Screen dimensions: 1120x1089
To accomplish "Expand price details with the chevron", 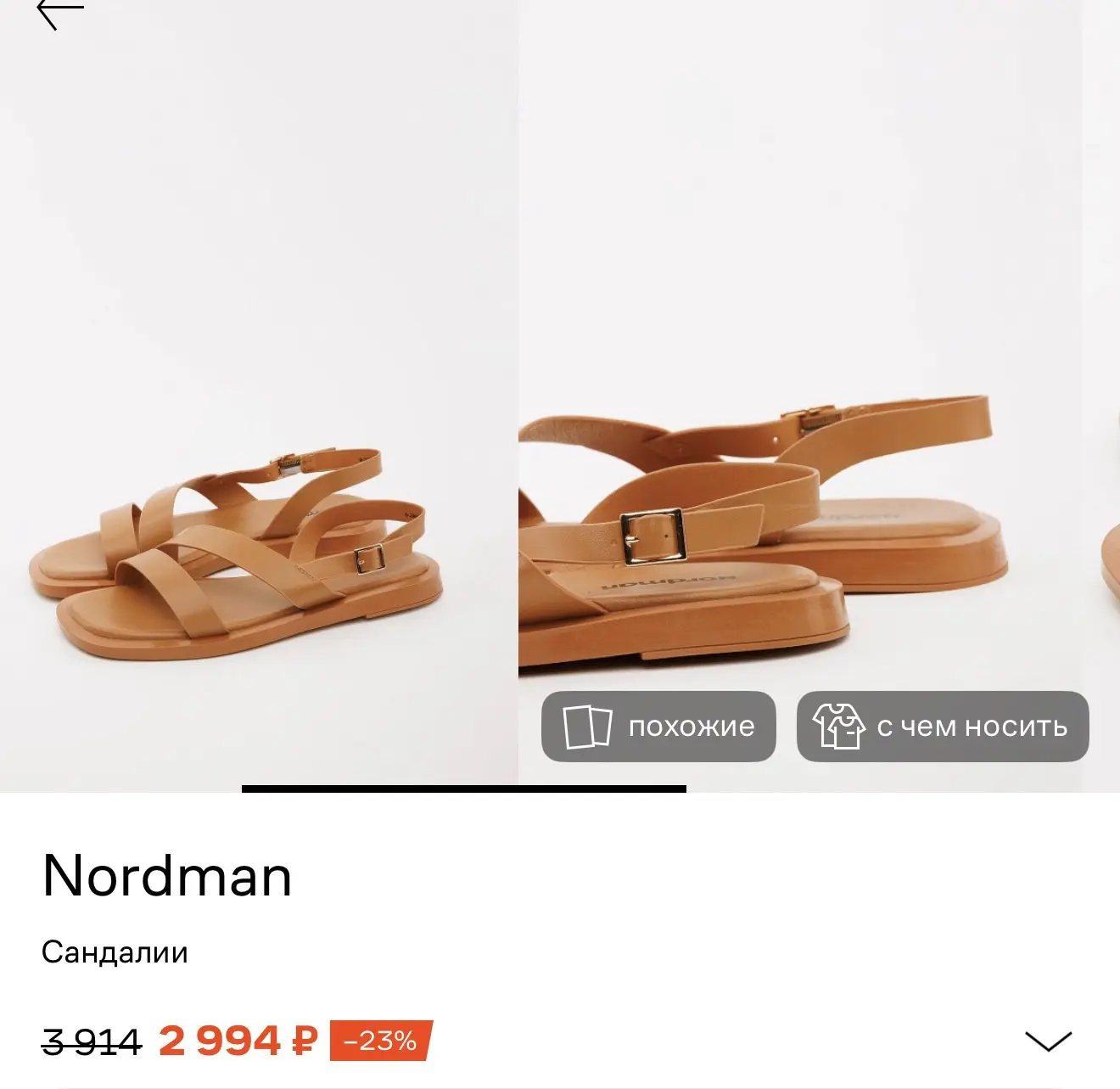I will 1048,1041.
